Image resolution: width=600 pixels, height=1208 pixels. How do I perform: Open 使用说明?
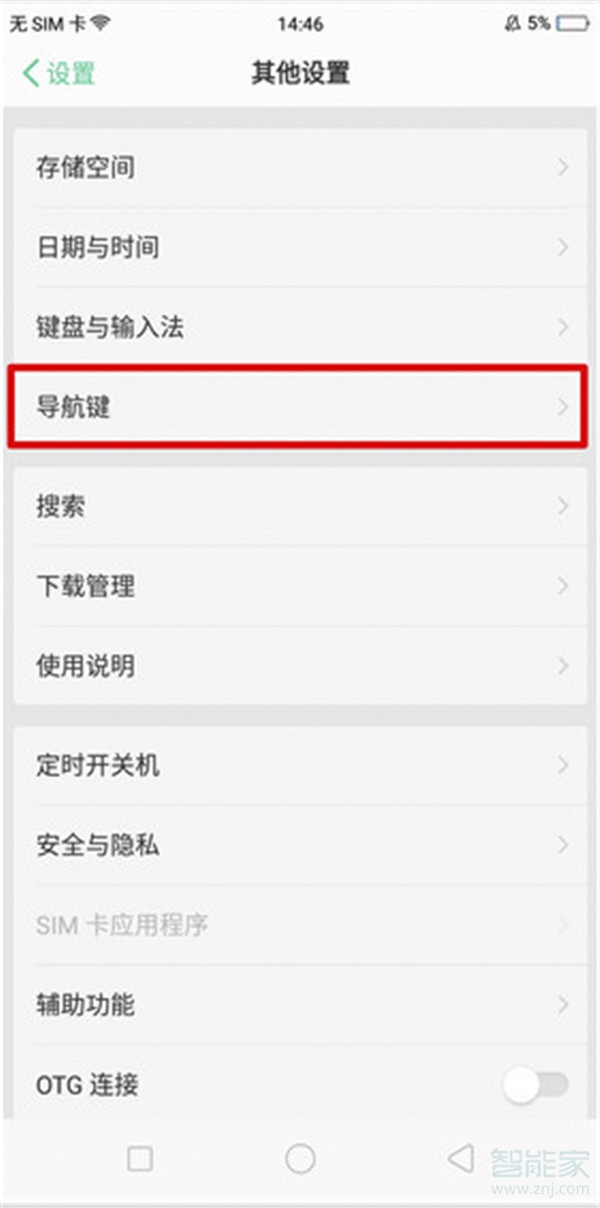[300, 666]
